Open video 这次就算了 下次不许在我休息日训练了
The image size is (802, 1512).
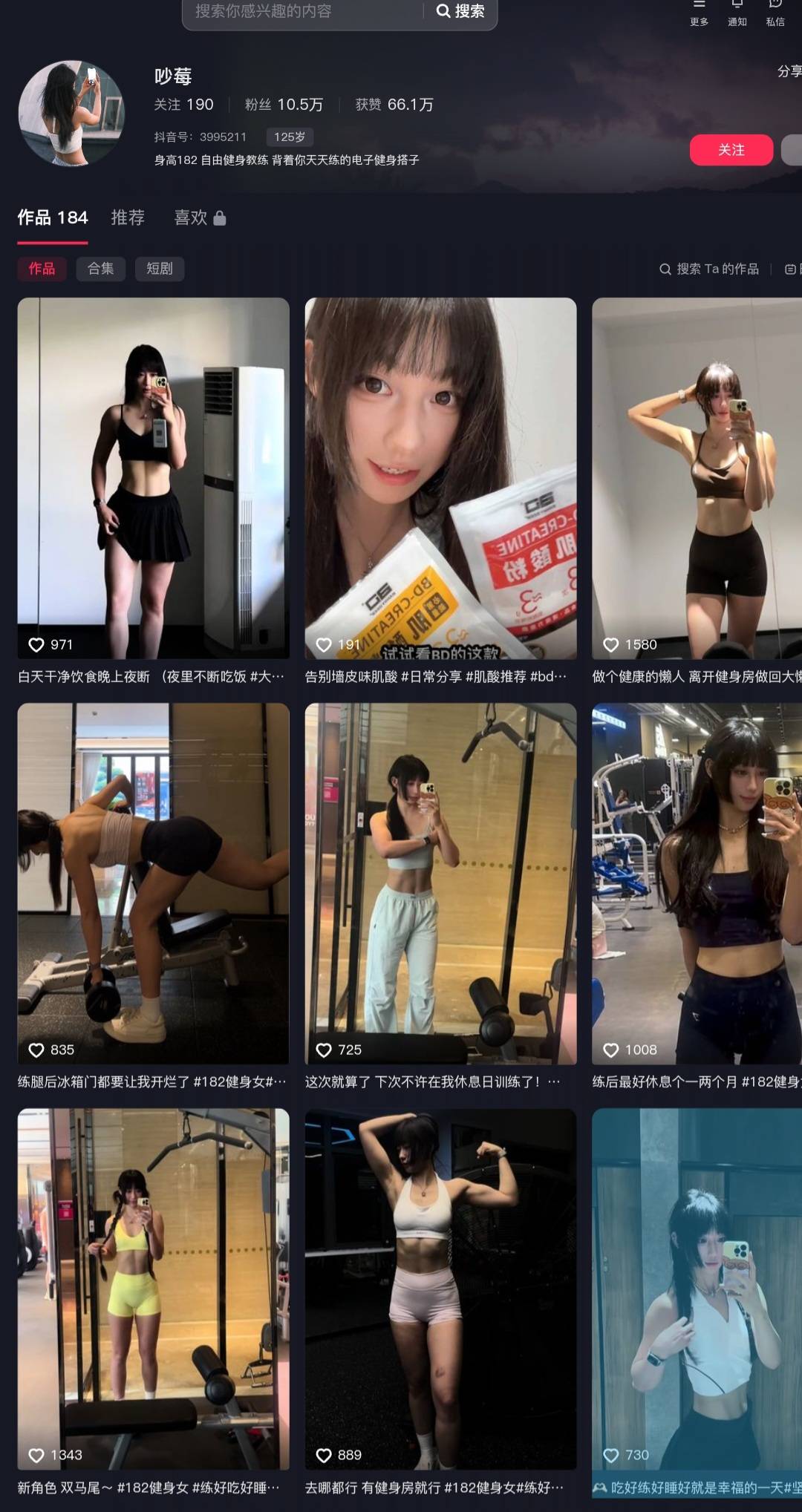tap(440, 883)
